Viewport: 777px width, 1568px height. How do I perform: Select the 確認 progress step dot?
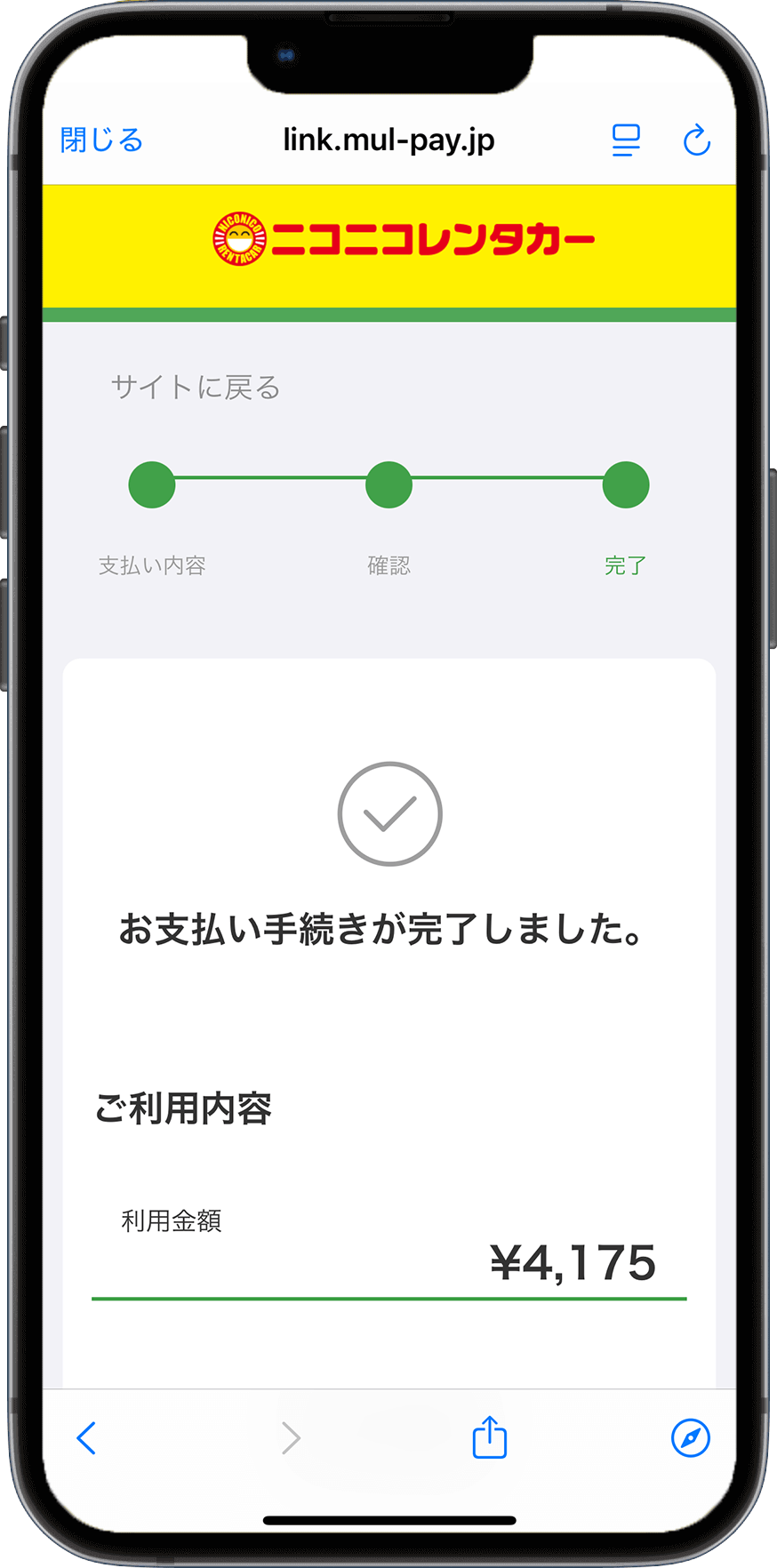[x=388, y=484]
